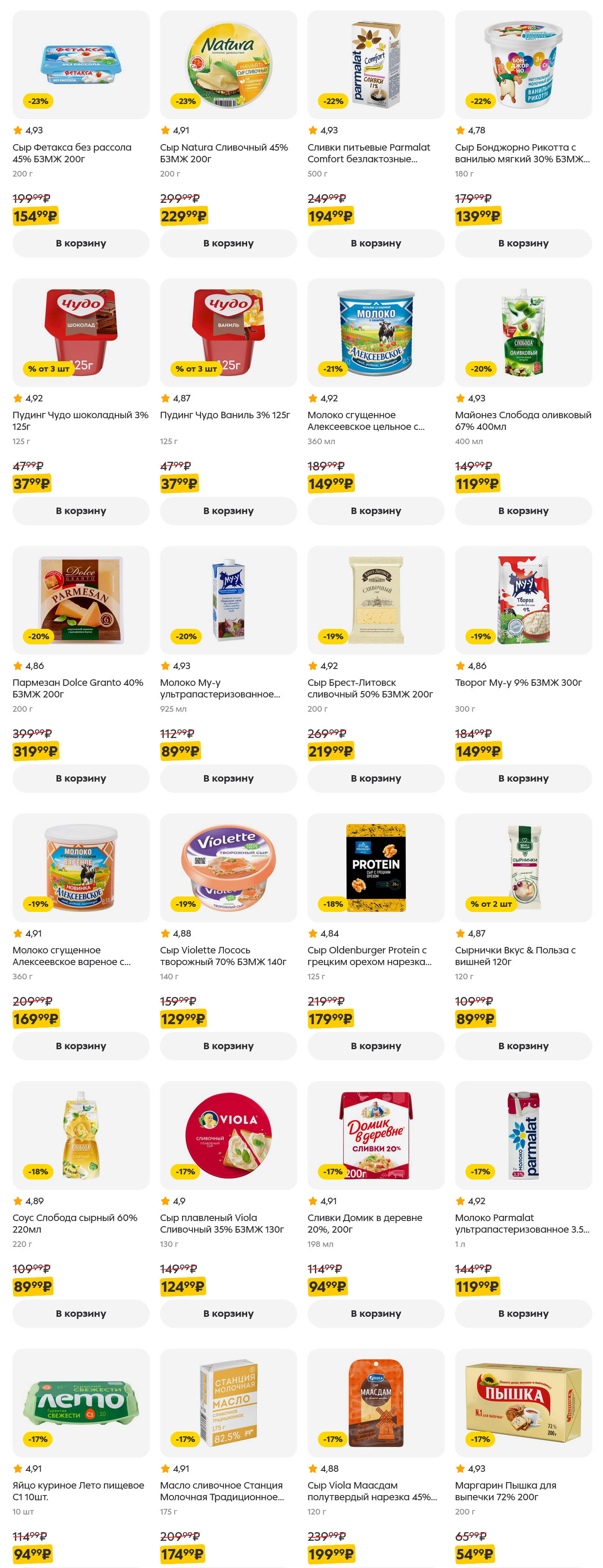Add Молоко сгущенное Алексеевское вареное to cart
603x1568 pixels.
click(81, 1046)
